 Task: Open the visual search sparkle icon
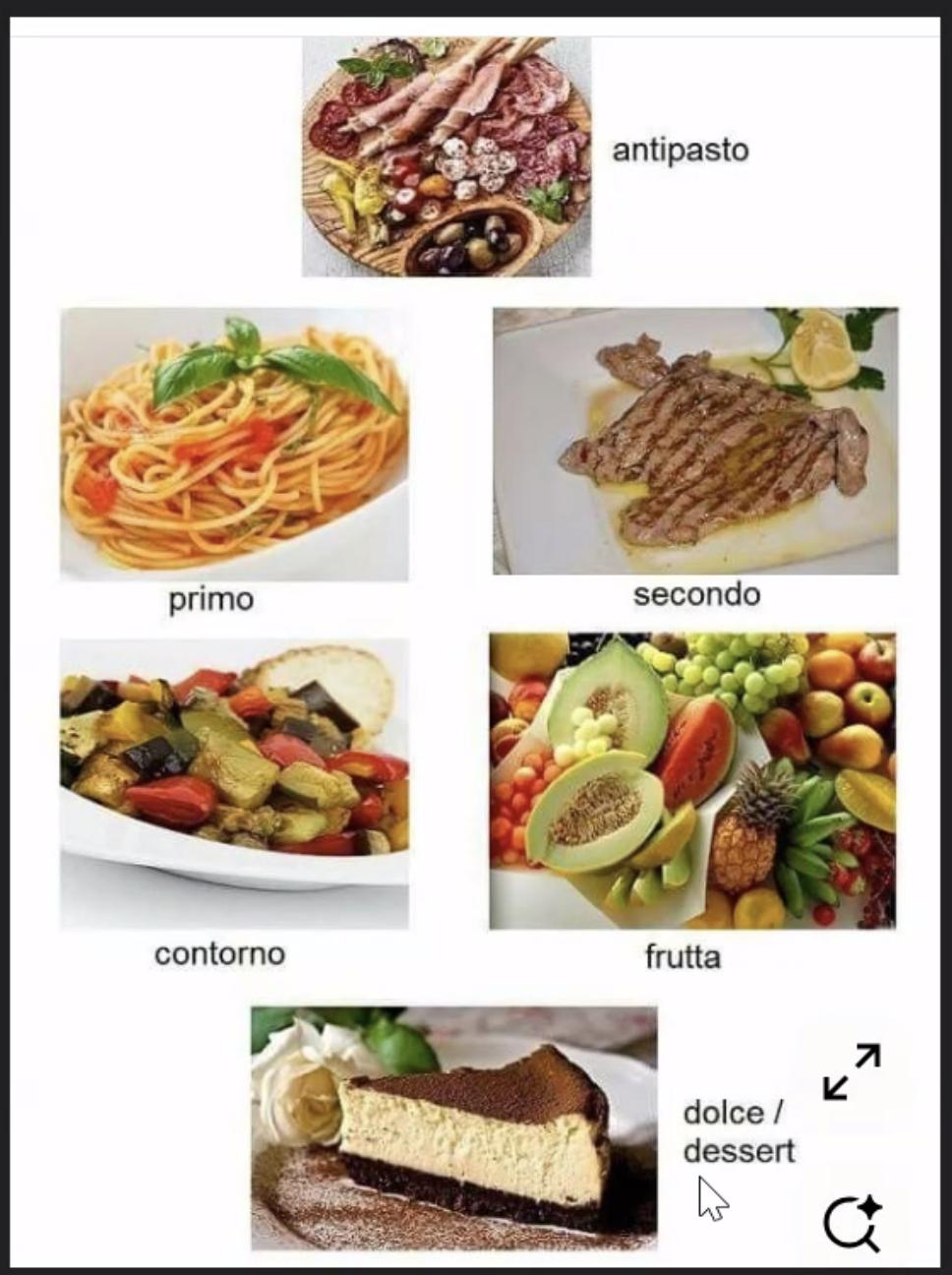852,1223
